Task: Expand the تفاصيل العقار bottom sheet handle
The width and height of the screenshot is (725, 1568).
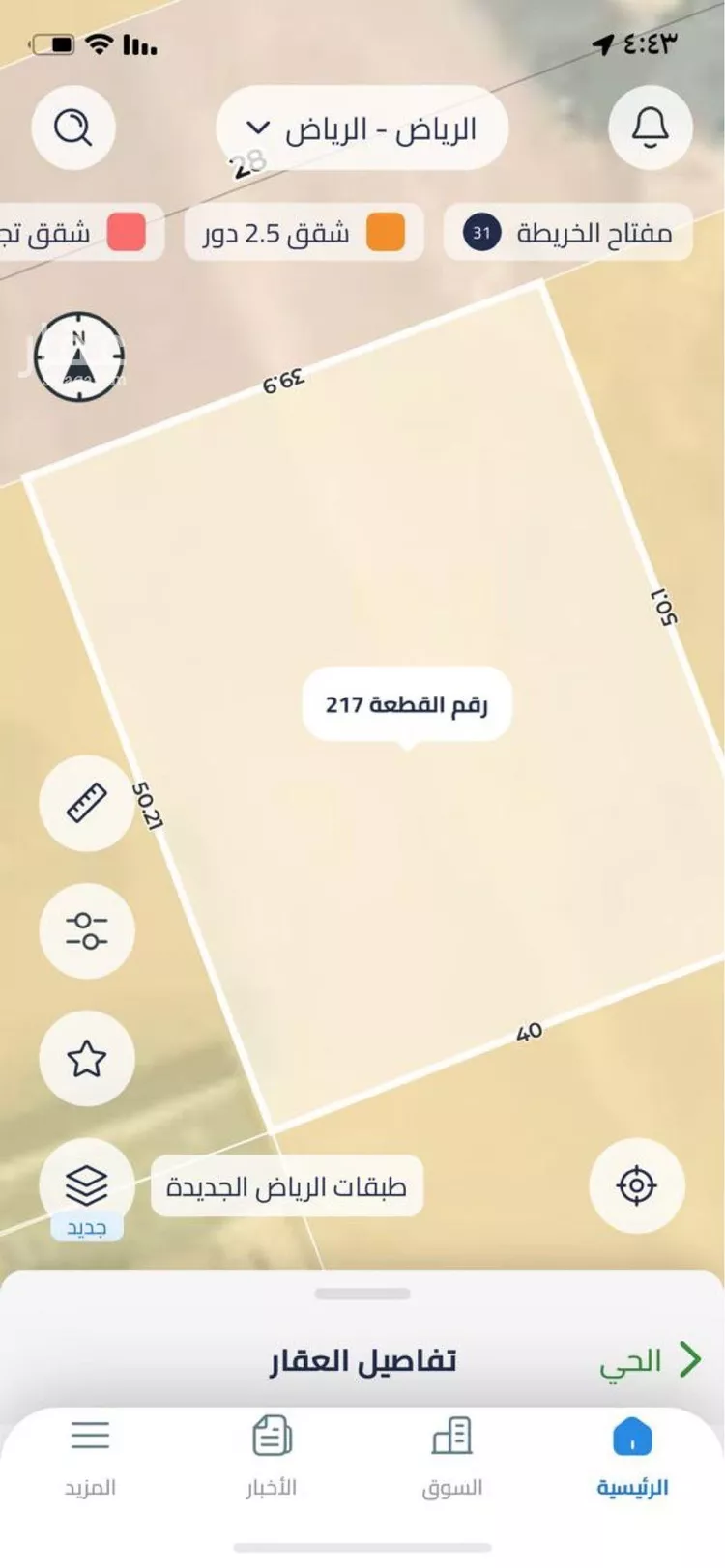Action: (362, 1294)
